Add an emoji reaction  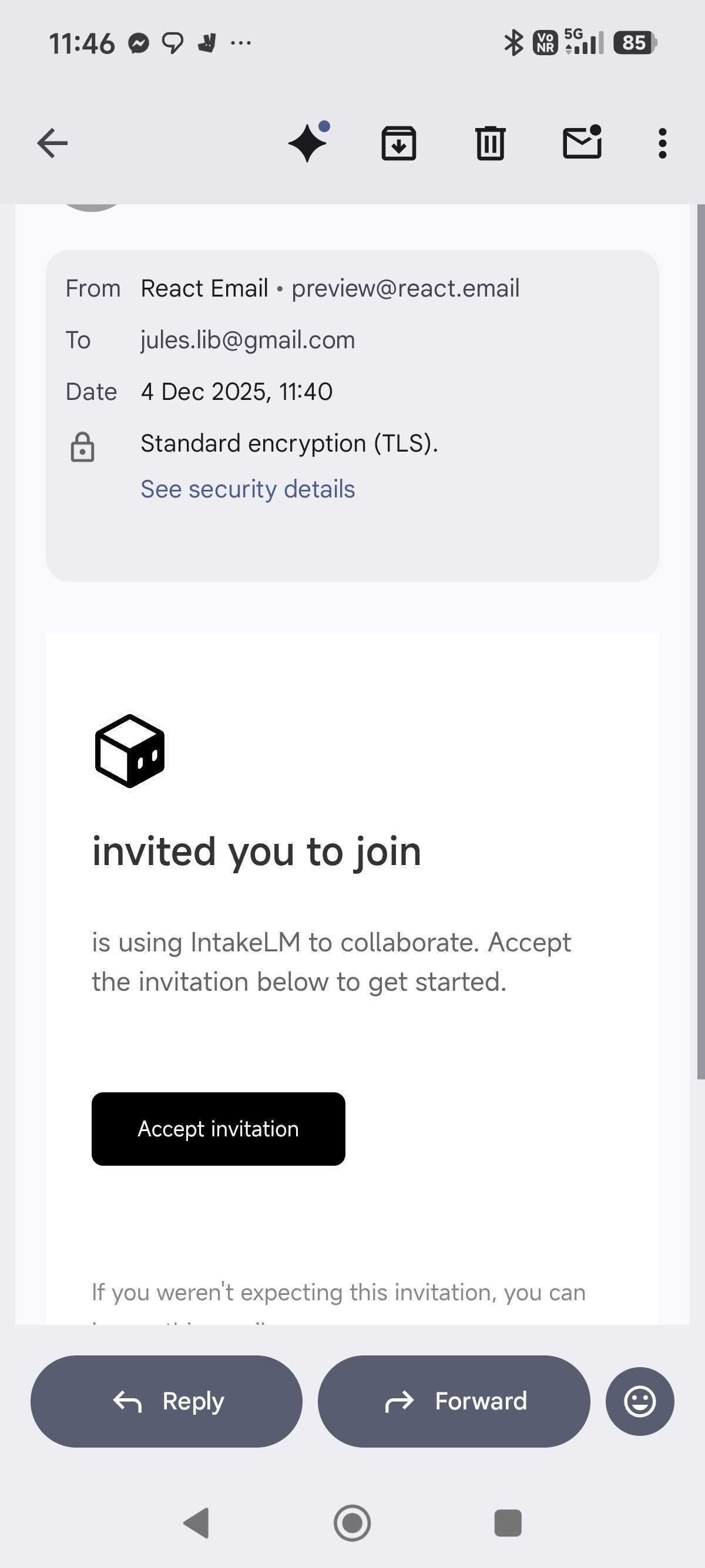click(639, 1401)
